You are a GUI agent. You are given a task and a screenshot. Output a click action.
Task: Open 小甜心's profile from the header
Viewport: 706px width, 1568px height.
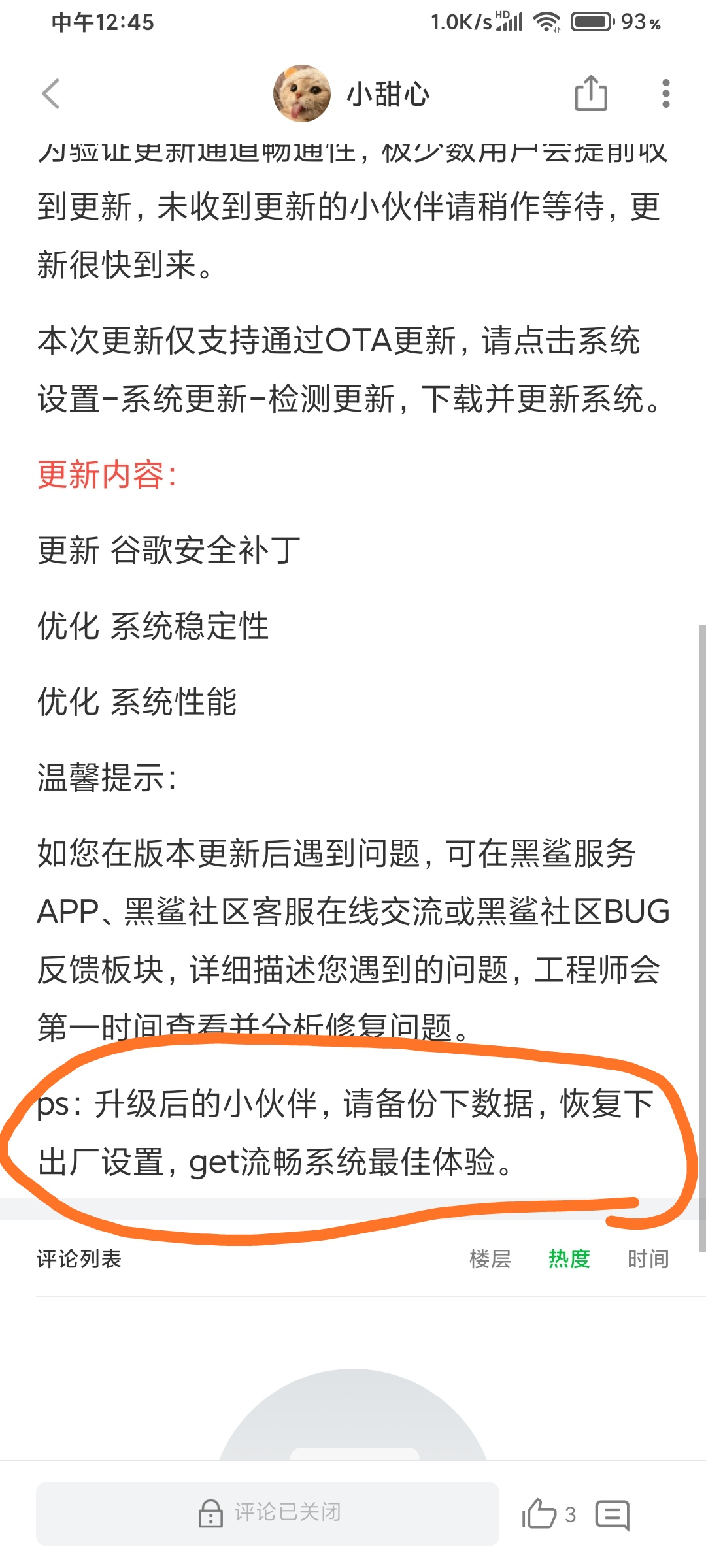[352, 93]
